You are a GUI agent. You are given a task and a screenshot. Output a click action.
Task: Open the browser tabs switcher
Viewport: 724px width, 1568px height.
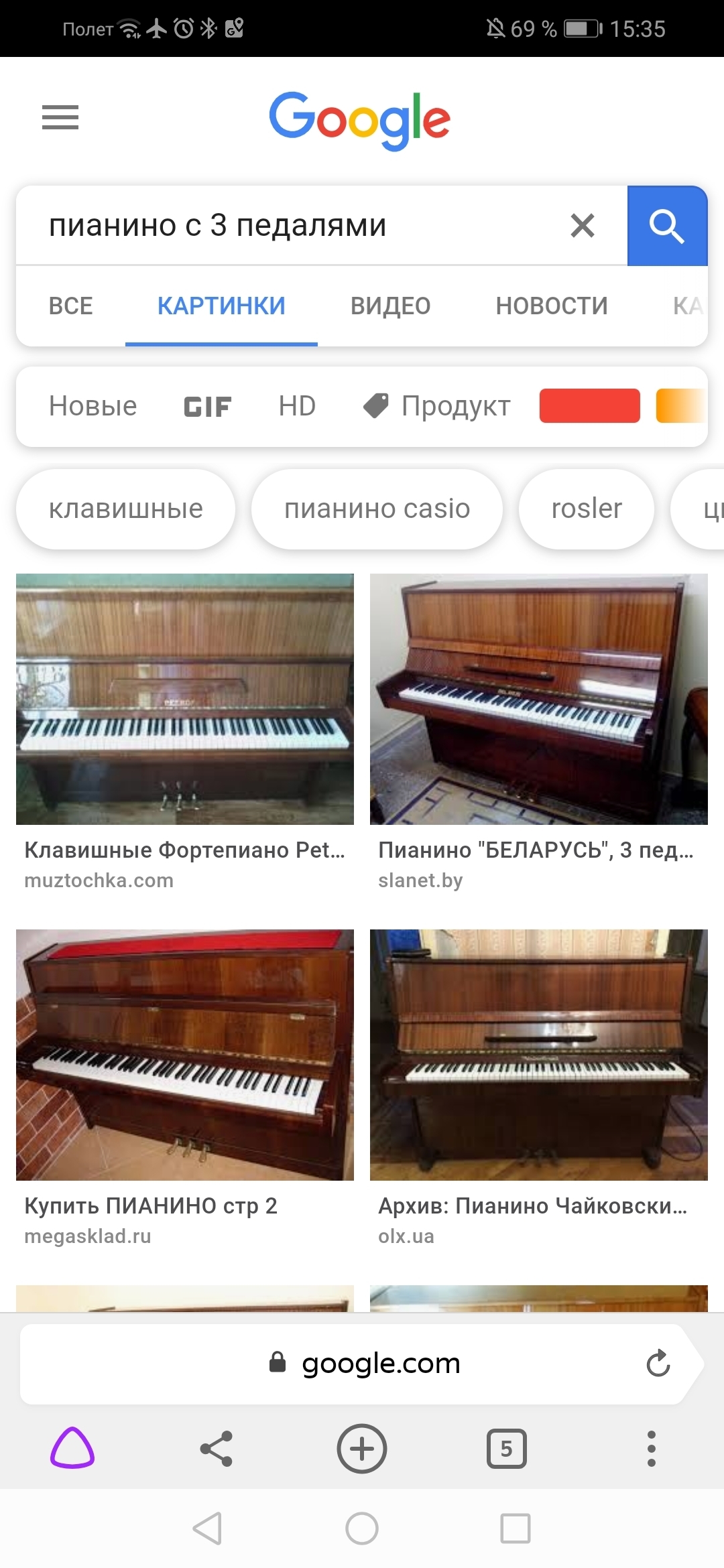(506, 1449)
